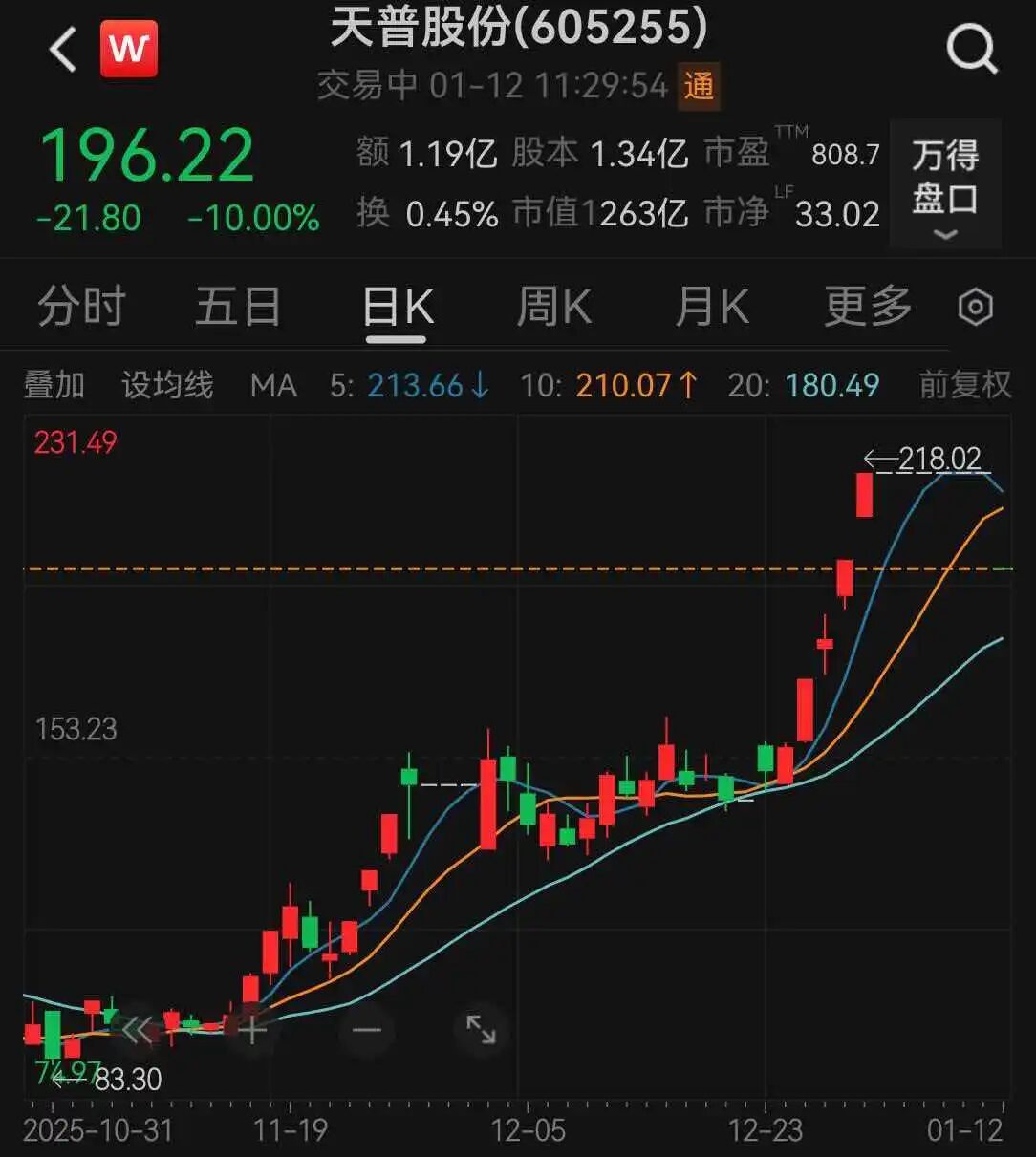Switch to the 五日 tab
The height and width of the screenshot is (1157, 1036).
coord(237,307)
